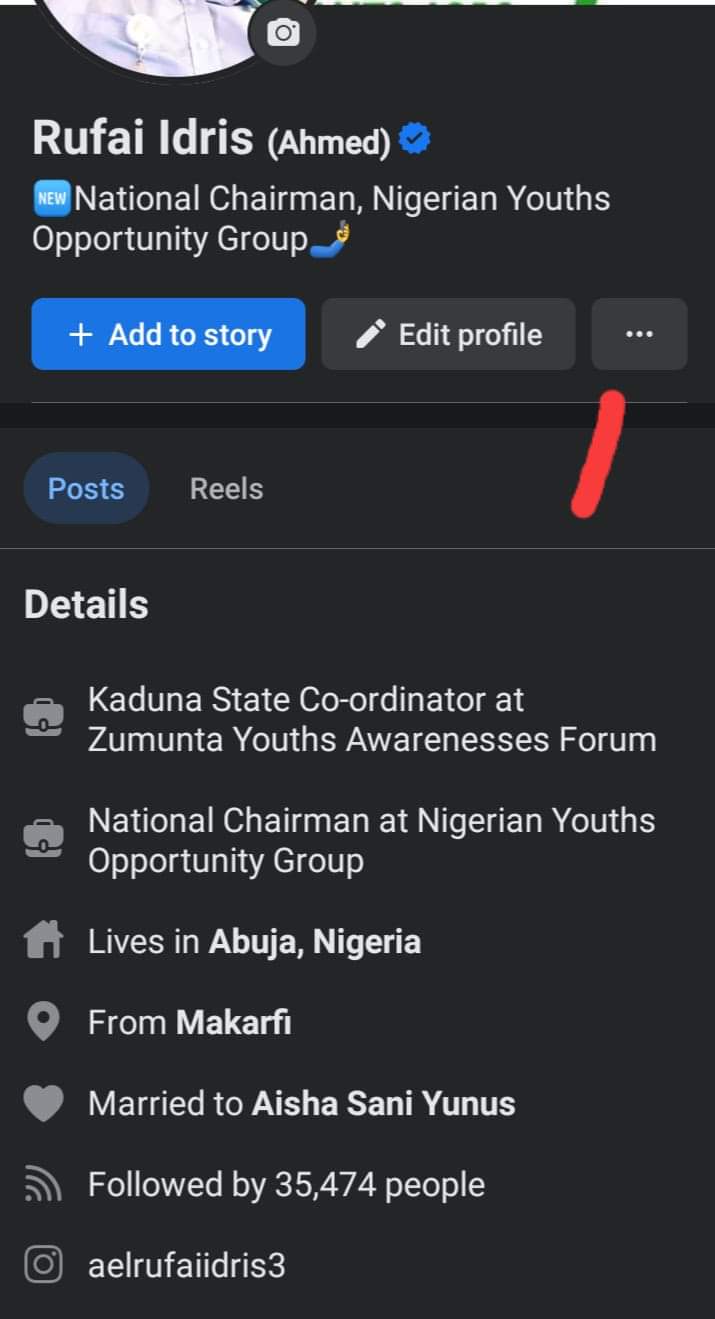Screen dimensions: 715x1319
Task: Open the three-dot more options menu
Action: pyautogui.click(x=639, y=334)
